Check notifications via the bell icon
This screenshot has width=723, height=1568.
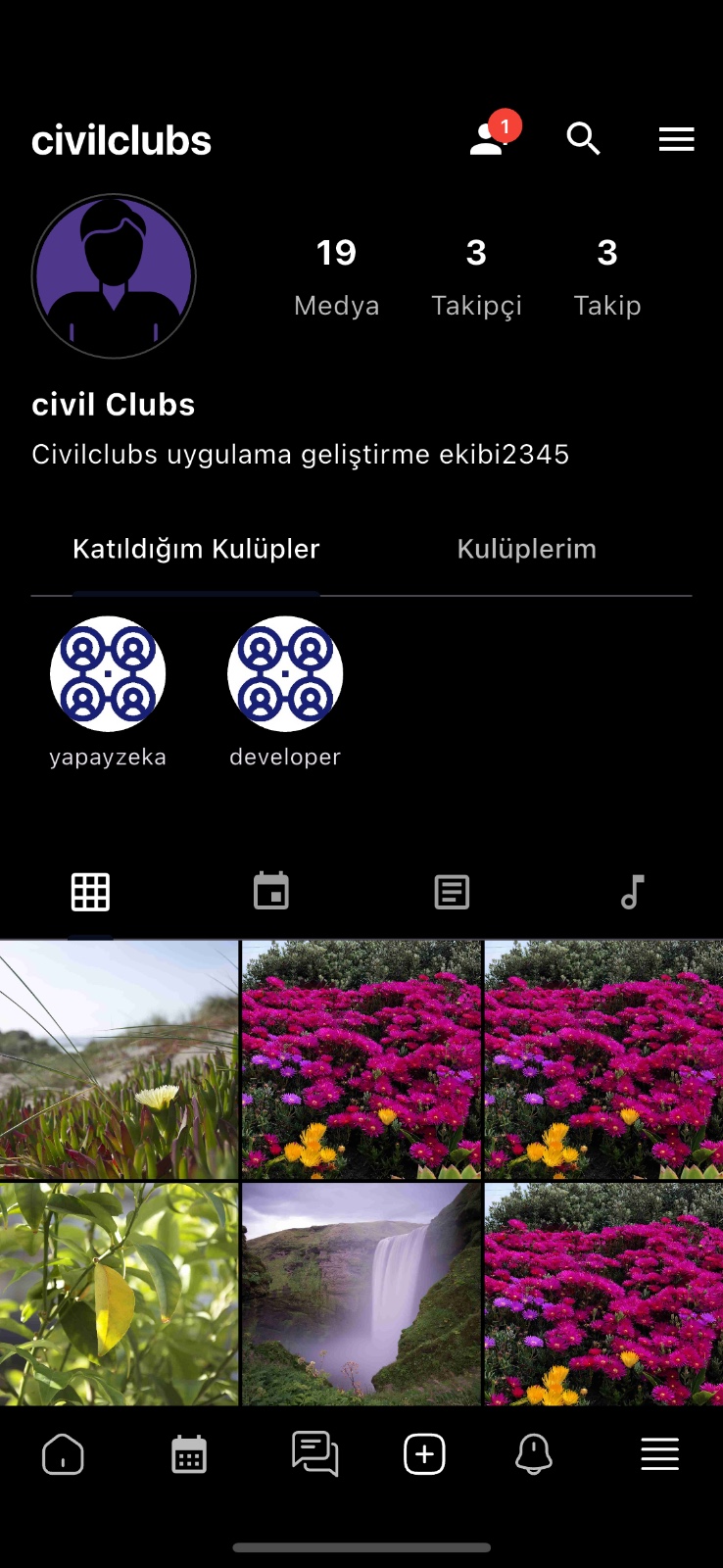(x=533, y=1454)
